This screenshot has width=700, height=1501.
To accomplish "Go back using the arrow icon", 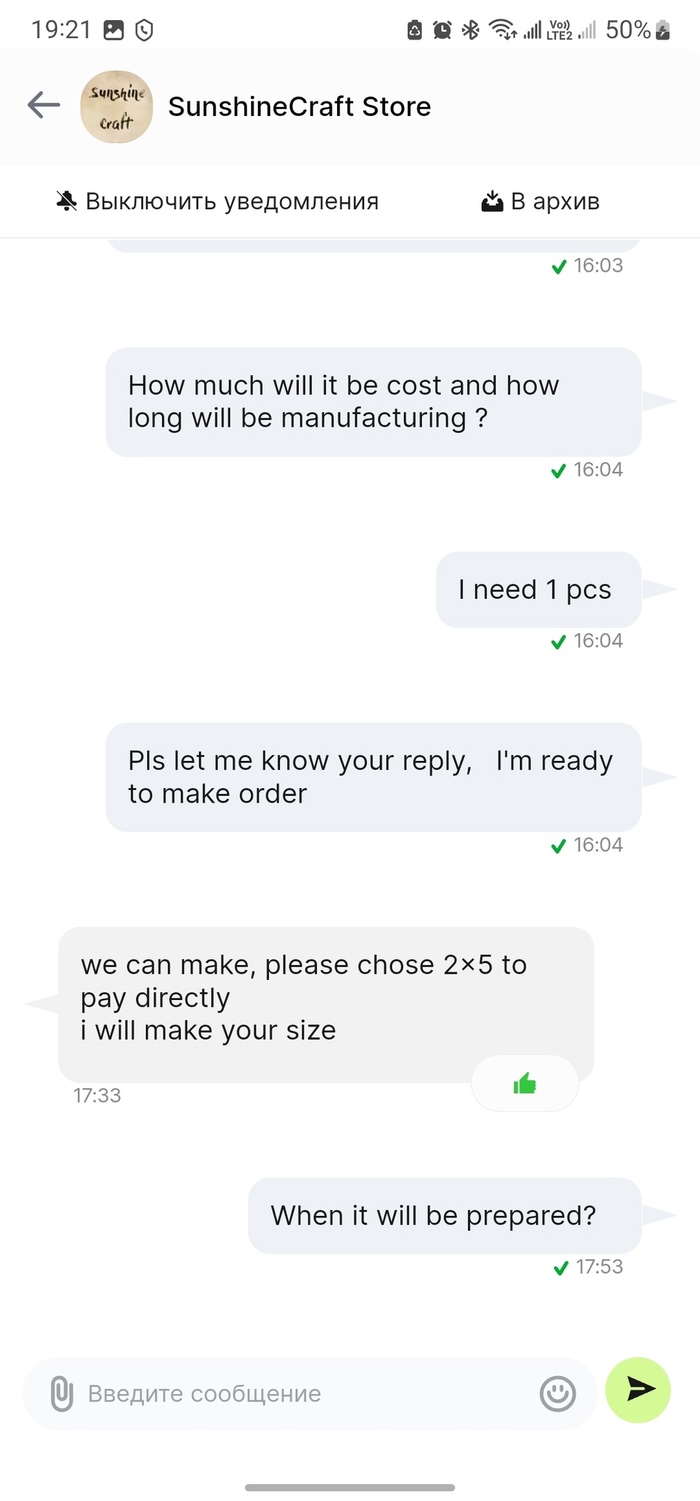I will coord(44,106).
